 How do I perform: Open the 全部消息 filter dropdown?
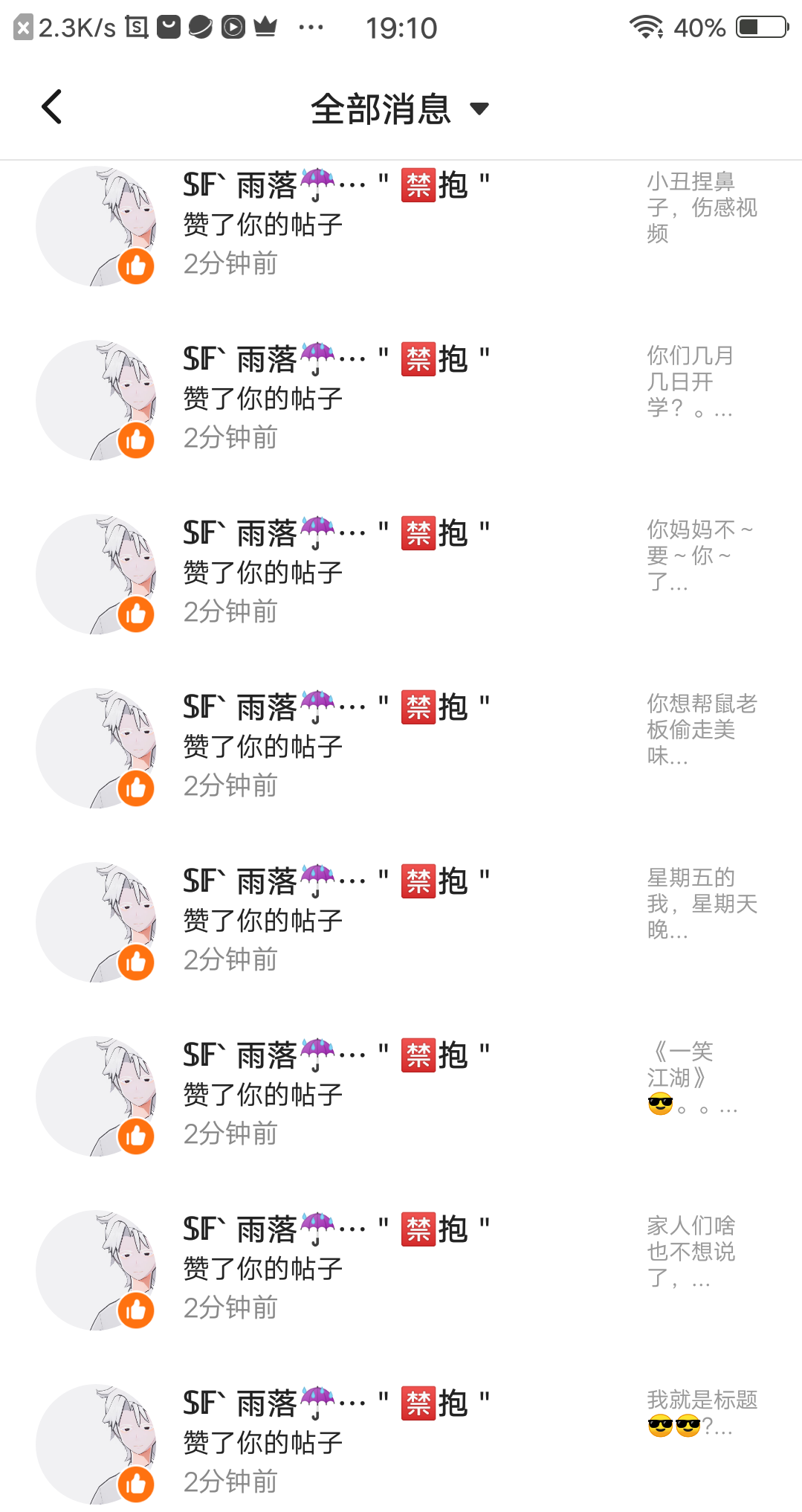(x=401, y=109)
